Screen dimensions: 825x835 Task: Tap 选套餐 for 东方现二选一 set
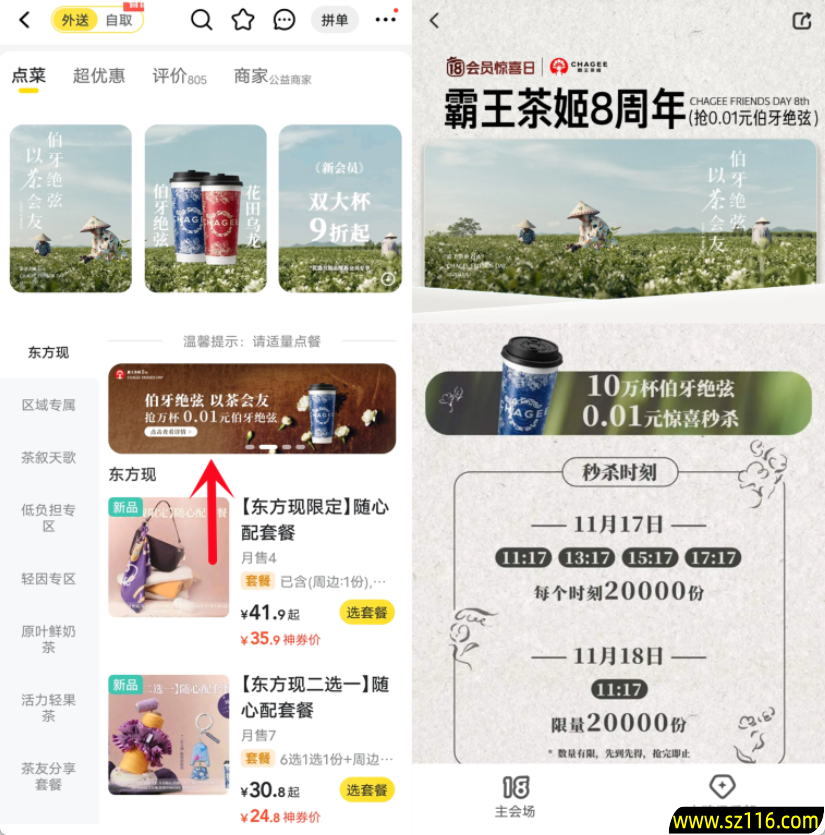tap(367, 790)
